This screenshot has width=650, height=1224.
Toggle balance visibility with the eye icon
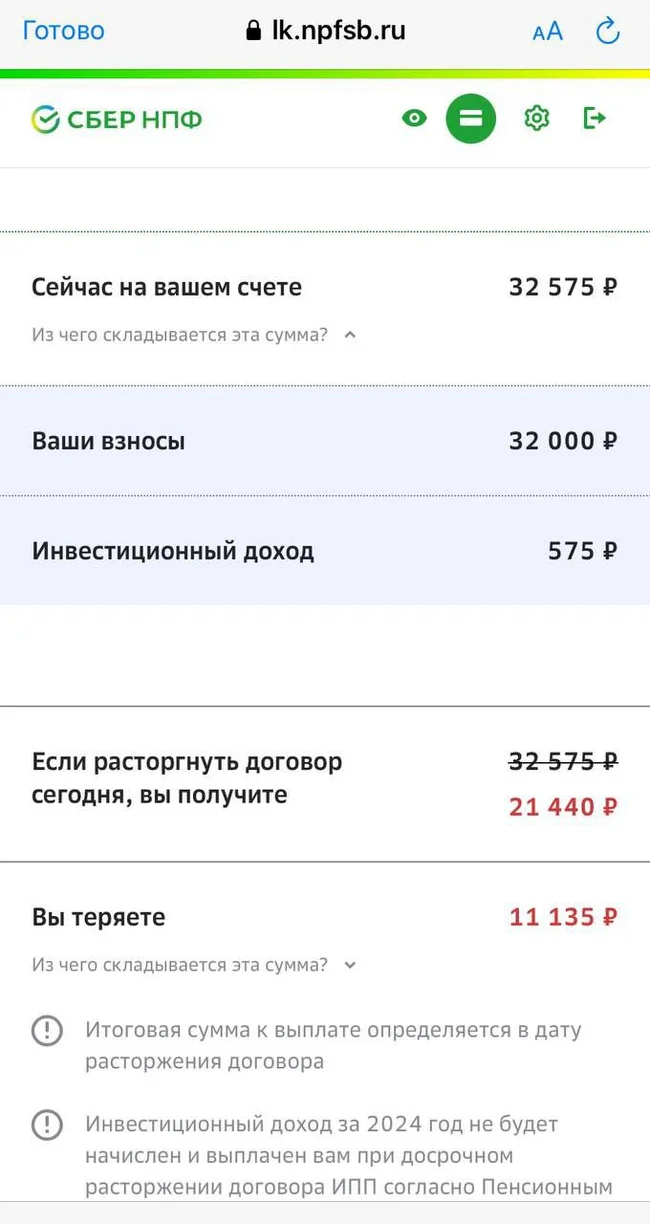pyautogui.click(x=414, y=119)
